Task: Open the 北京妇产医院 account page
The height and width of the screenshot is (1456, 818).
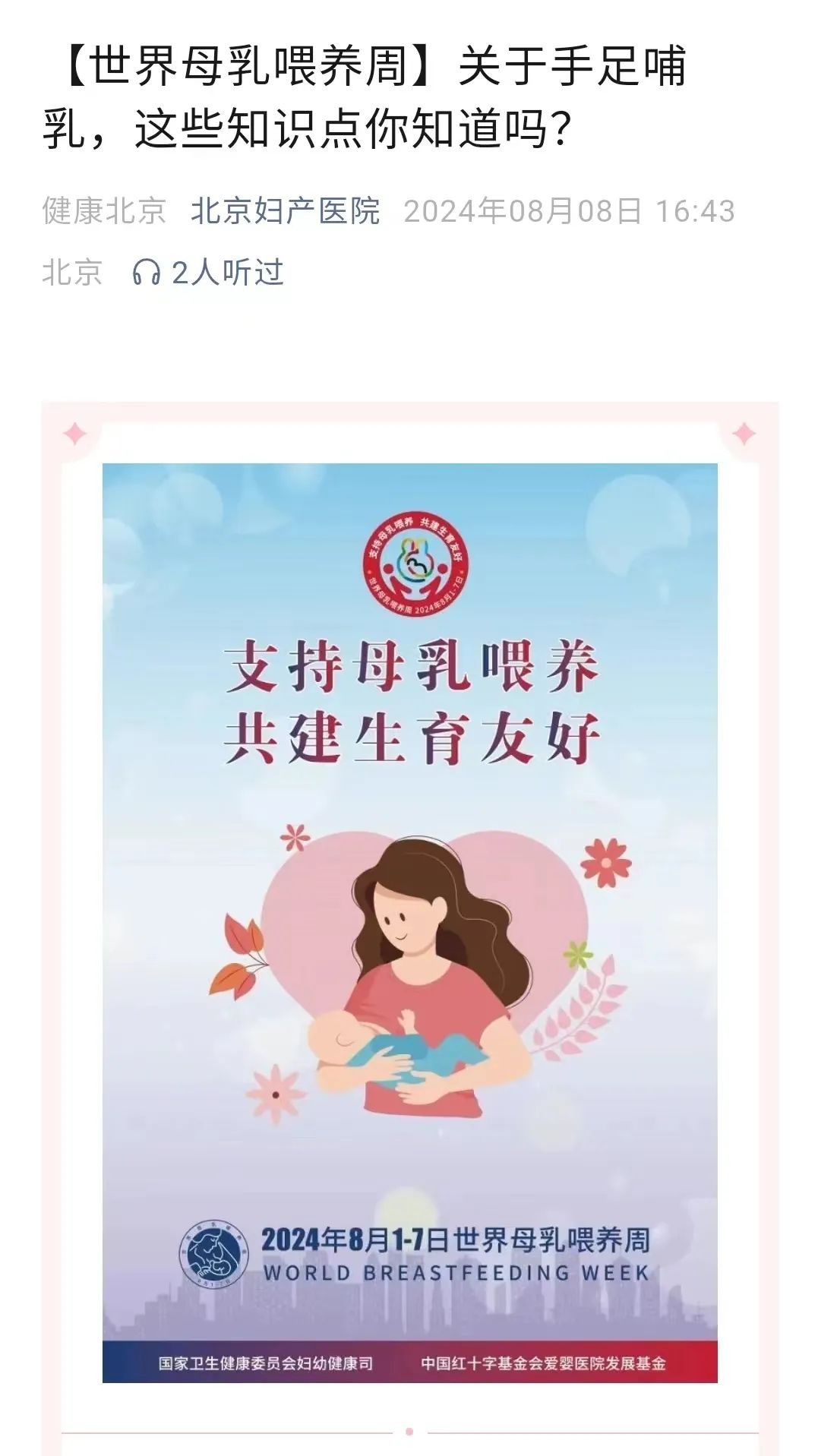Action: point(285,211)
